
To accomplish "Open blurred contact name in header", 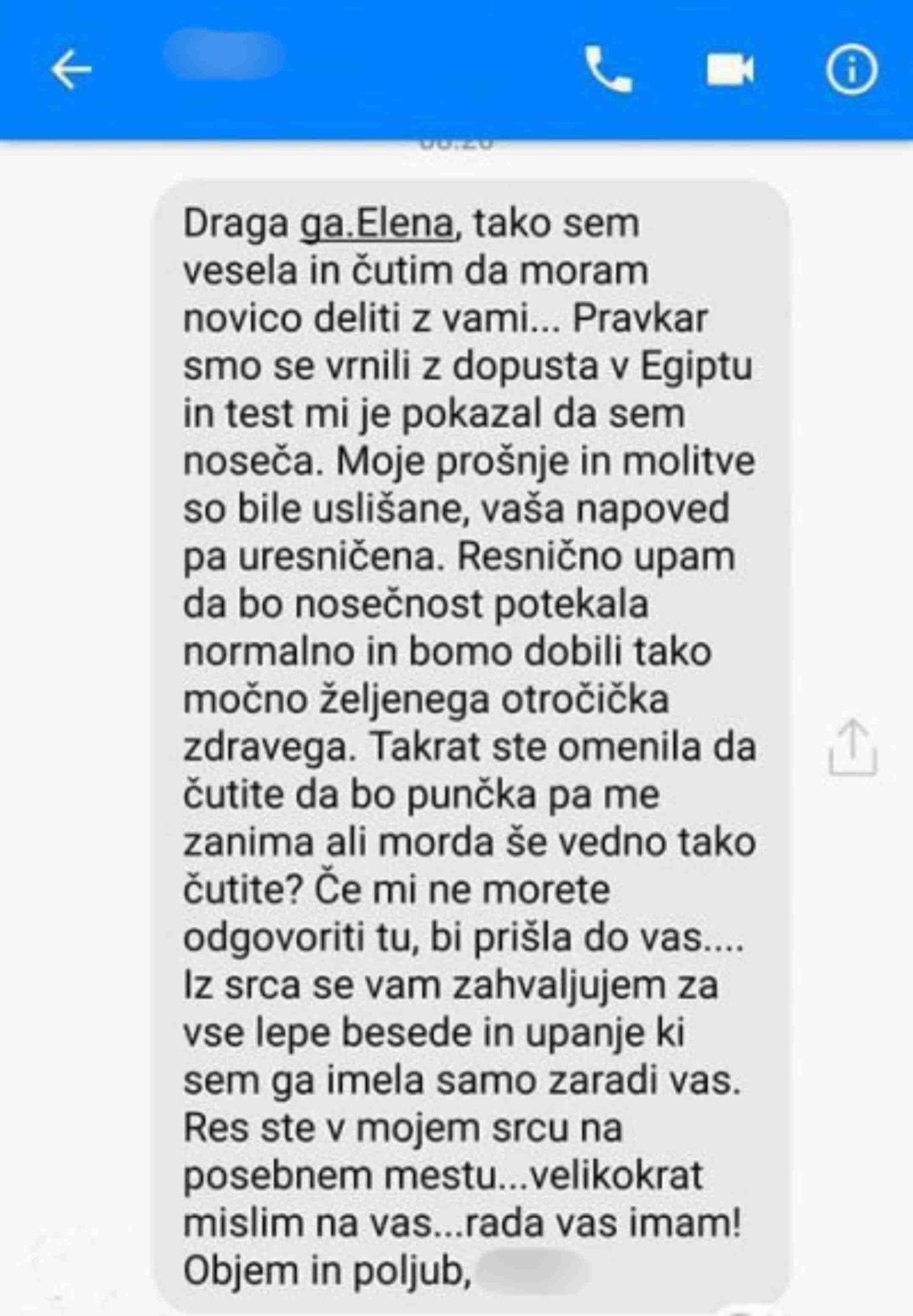I will pos(224,56).
